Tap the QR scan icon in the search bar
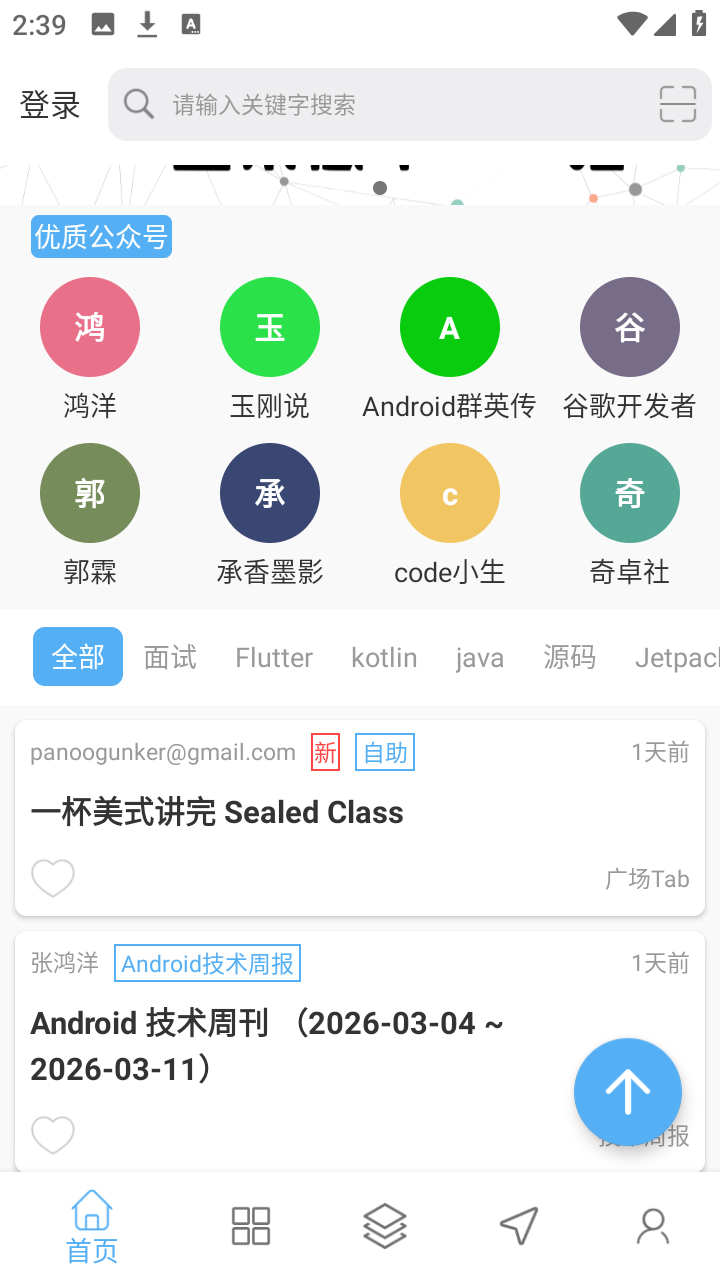This screenshot has width=720, height=1280. (677, 103)
